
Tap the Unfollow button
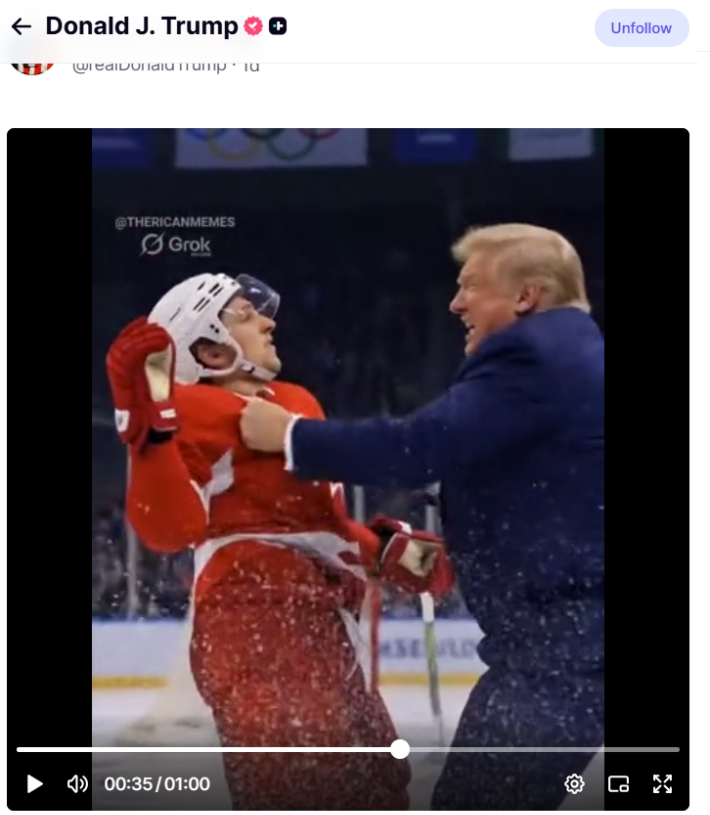click(x=641, y=28)
